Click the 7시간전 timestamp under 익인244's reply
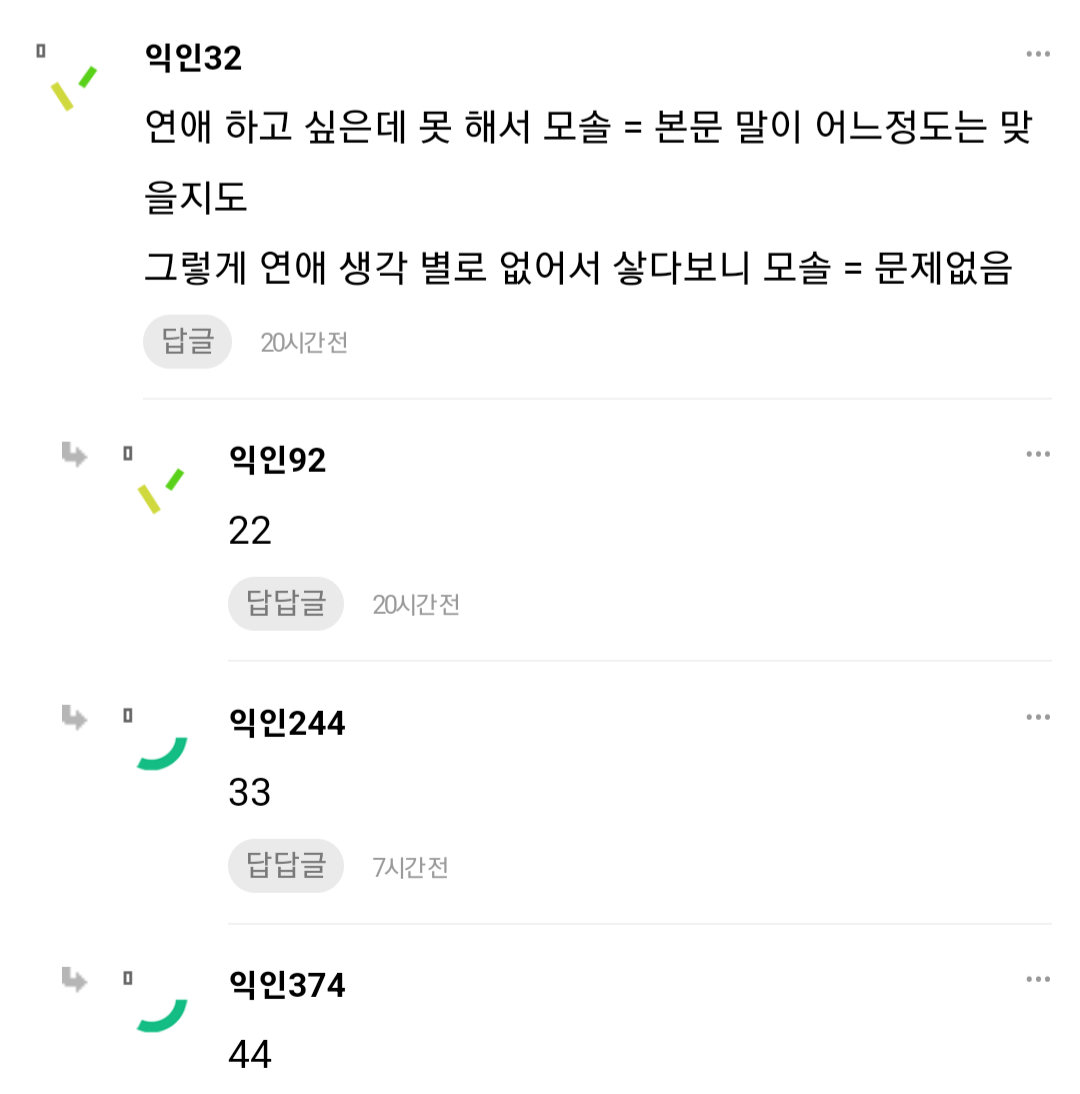The image size is (1080, 1094). pos(410,867)
